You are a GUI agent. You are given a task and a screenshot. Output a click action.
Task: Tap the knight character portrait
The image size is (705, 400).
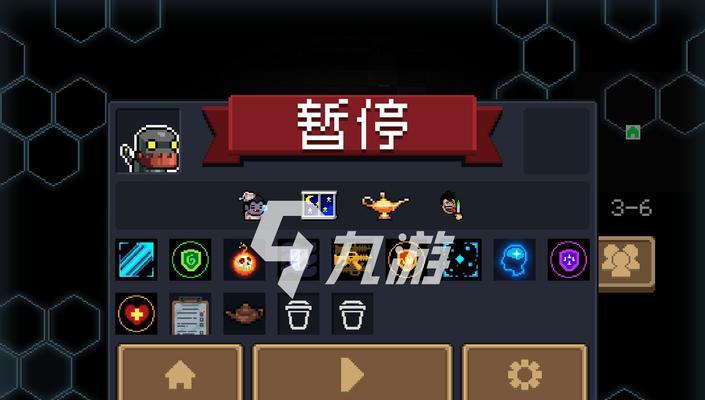(x=147, y=141)
